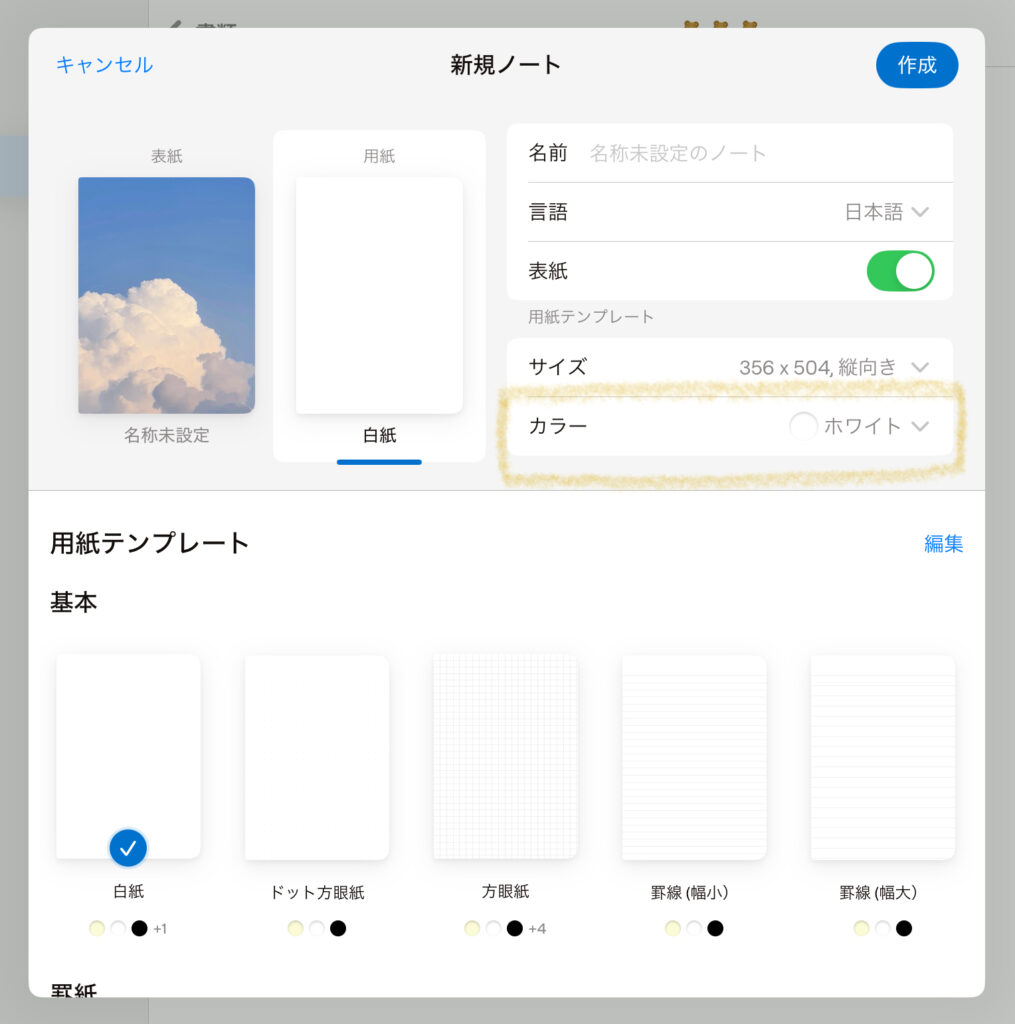This screenshot has height=1024, width=1015.
Task: Choose the 方眼紙 grid template
Action: [505, 756]
